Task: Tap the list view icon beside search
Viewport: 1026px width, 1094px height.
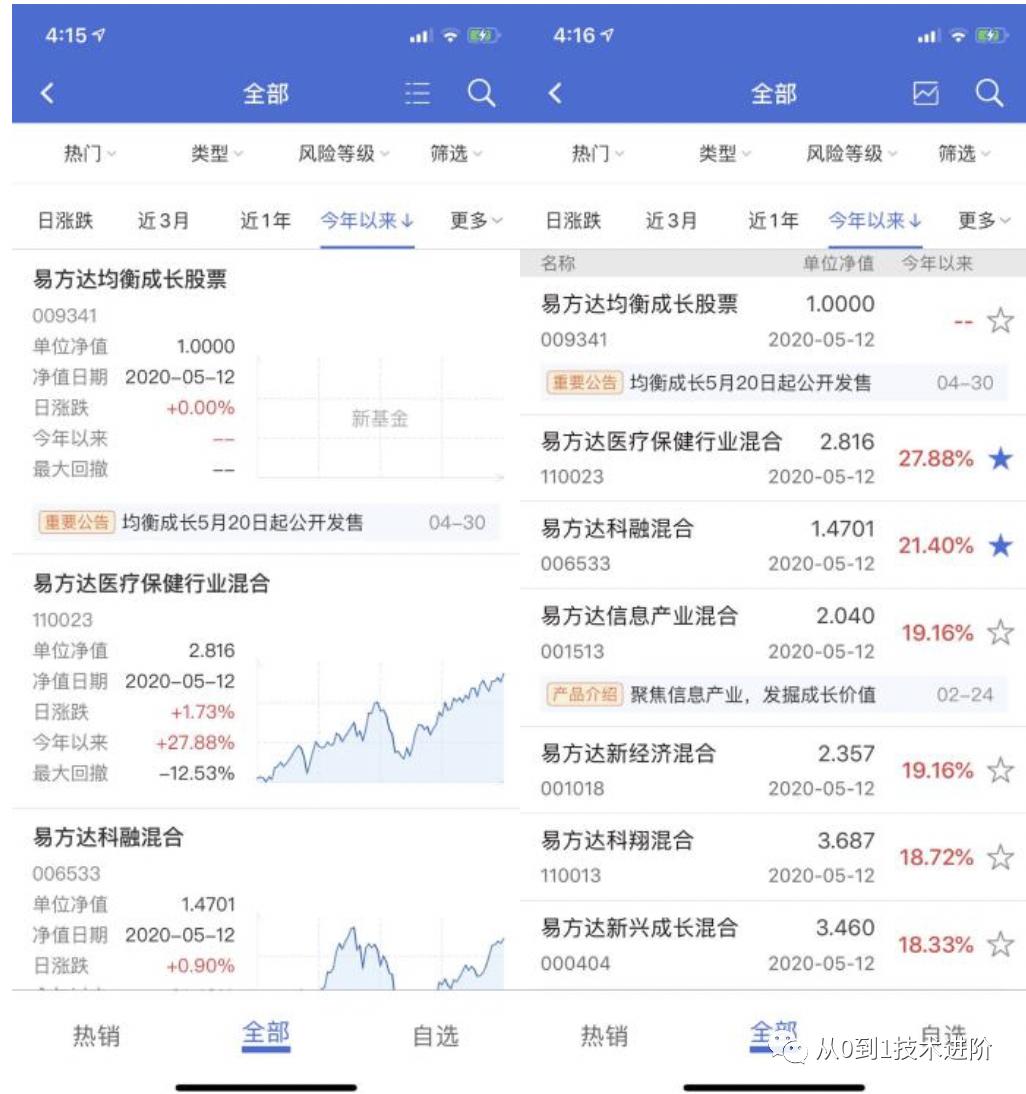Action: 416,93
